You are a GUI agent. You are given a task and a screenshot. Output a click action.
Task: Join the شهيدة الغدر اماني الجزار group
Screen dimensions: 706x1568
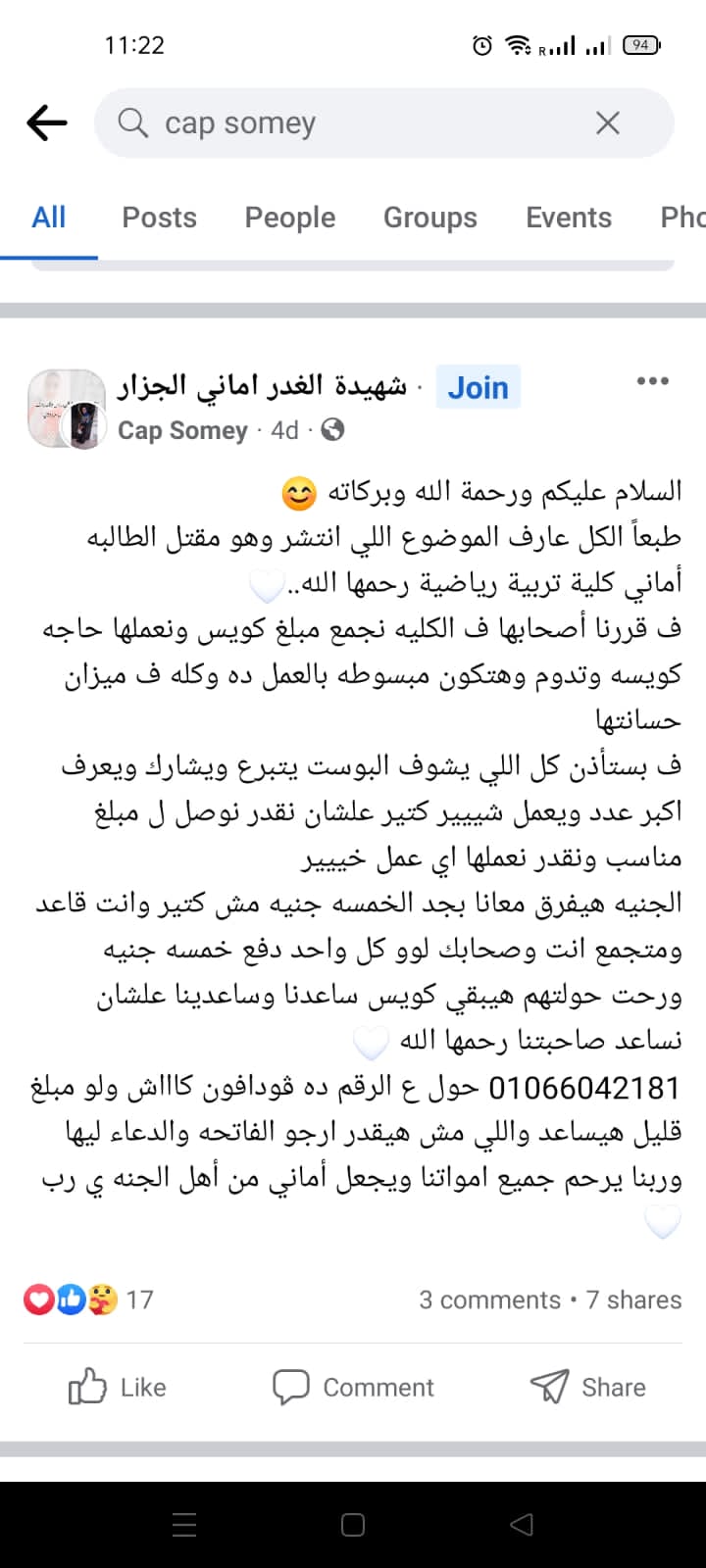click(478, 387)
